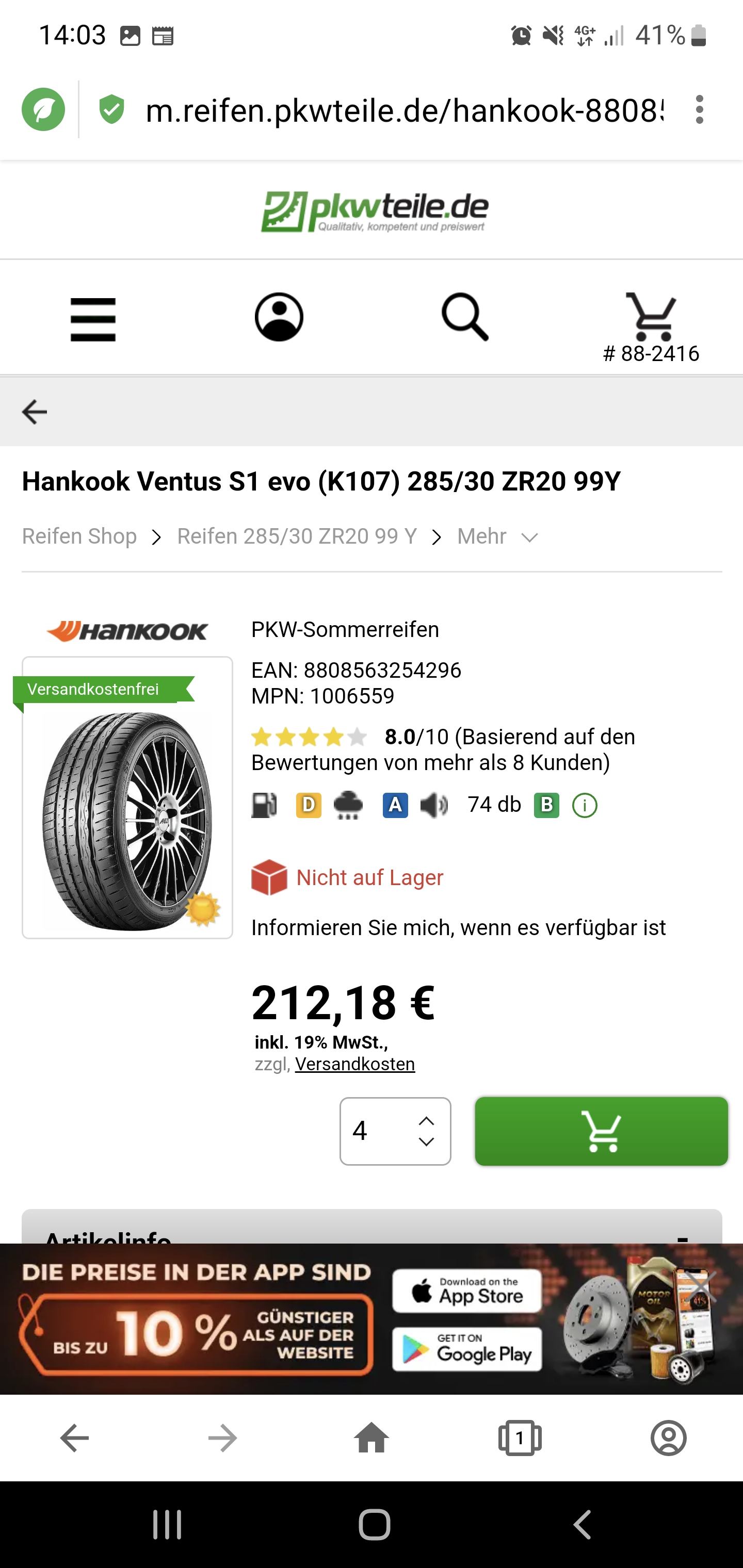
Task: Open the browser tabs switcher
Action: tap(520, 1439)
